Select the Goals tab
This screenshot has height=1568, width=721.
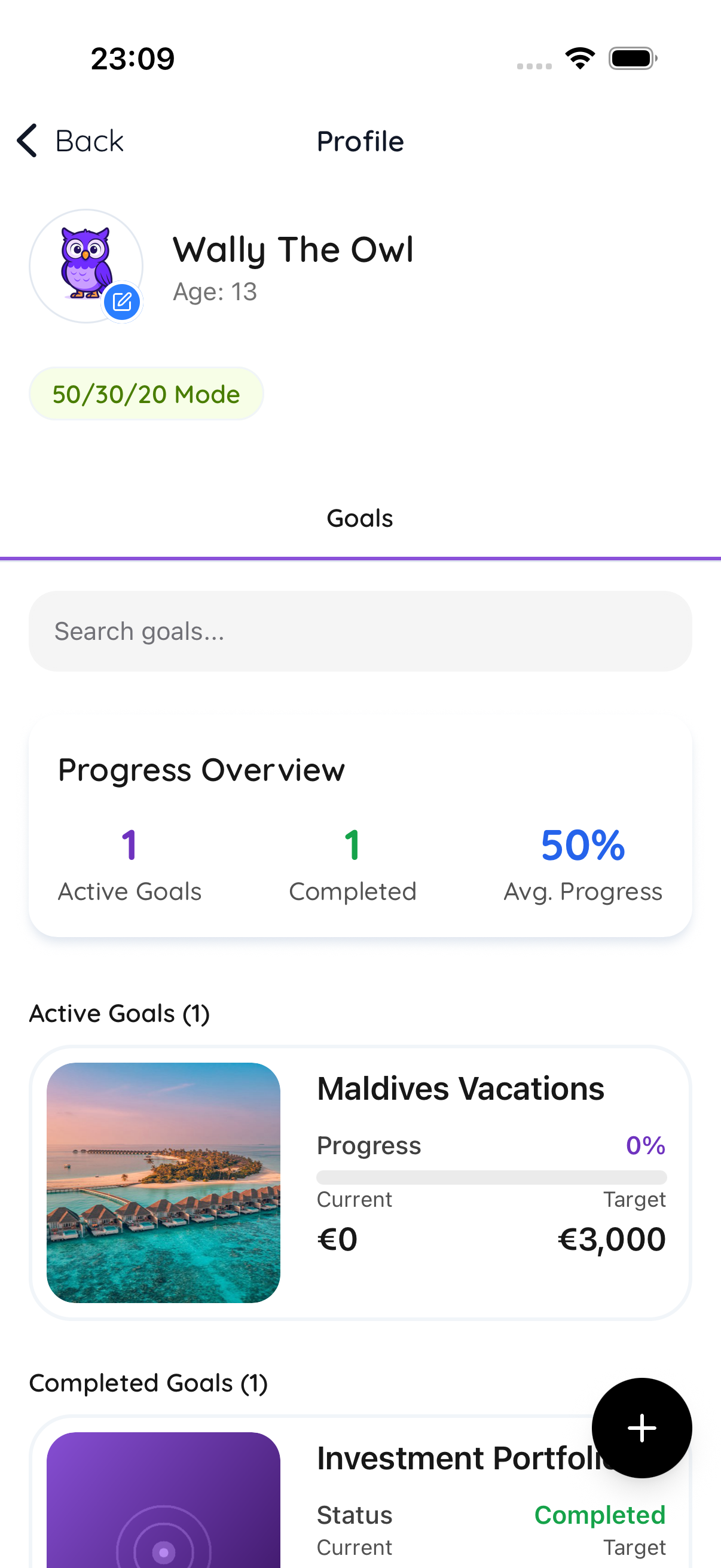click(359, 518)
